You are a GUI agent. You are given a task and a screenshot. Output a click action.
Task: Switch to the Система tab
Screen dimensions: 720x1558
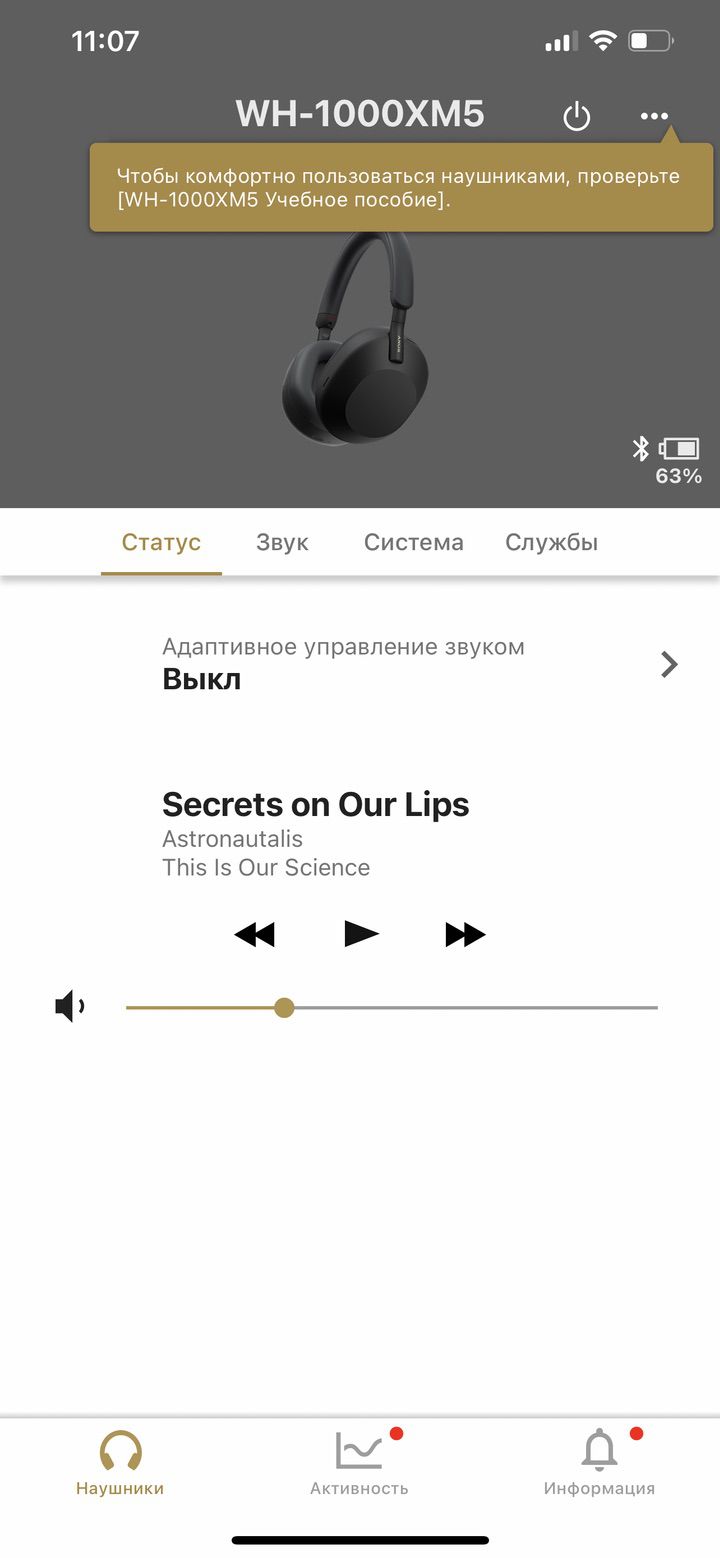click(x=413, y=543)
